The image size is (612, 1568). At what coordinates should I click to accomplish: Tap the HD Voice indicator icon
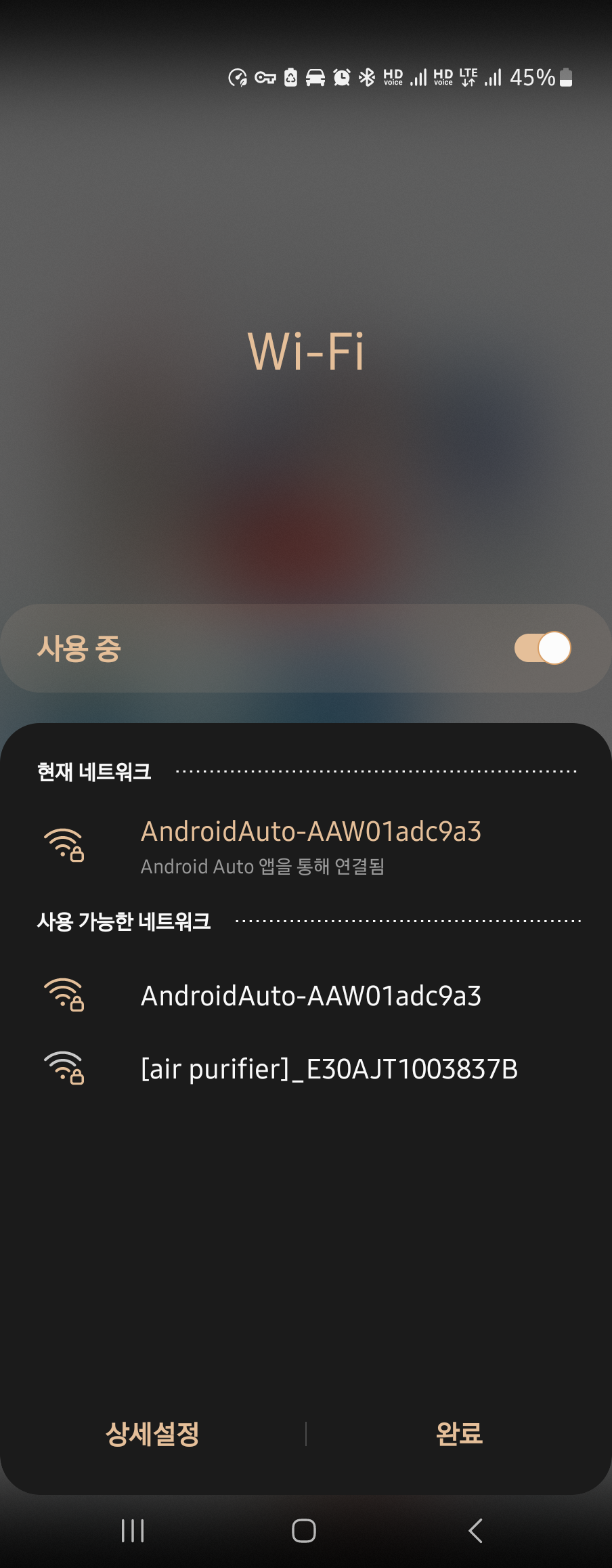tap(393, 78)
